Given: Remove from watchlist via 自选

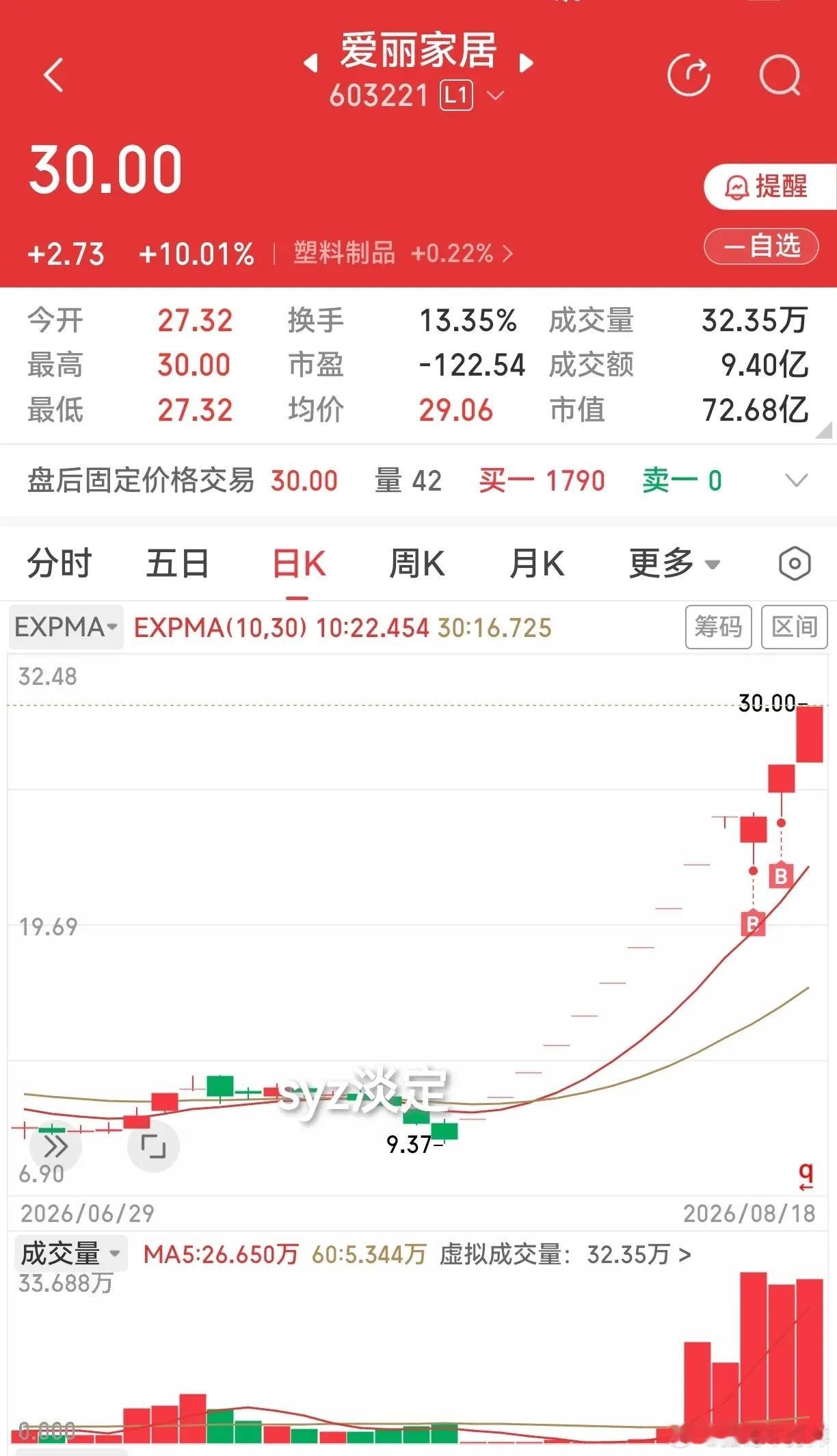Looking at the screenshot, I should [x=761, y=246].
